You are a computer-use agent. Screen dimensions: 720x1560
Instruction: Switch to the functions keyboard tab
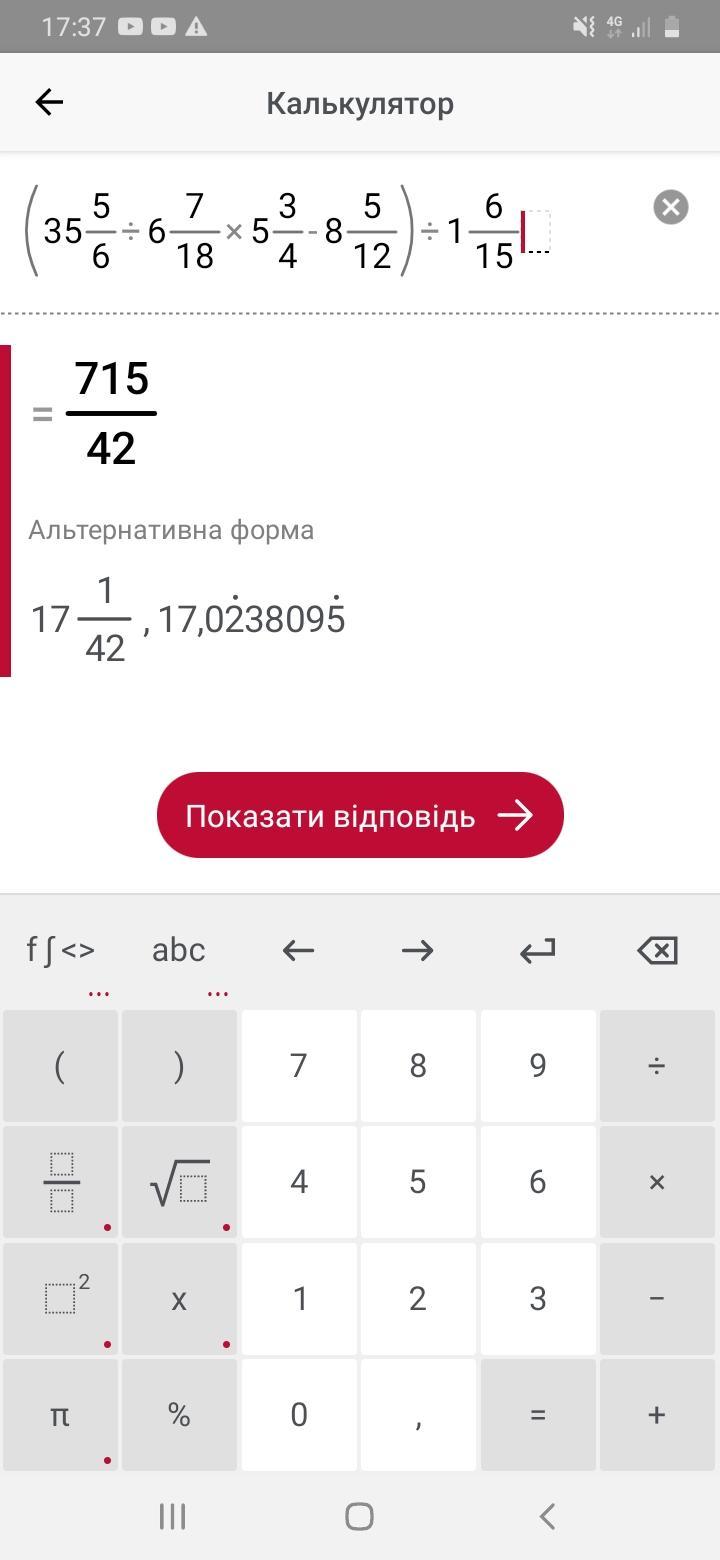(61, 950)
